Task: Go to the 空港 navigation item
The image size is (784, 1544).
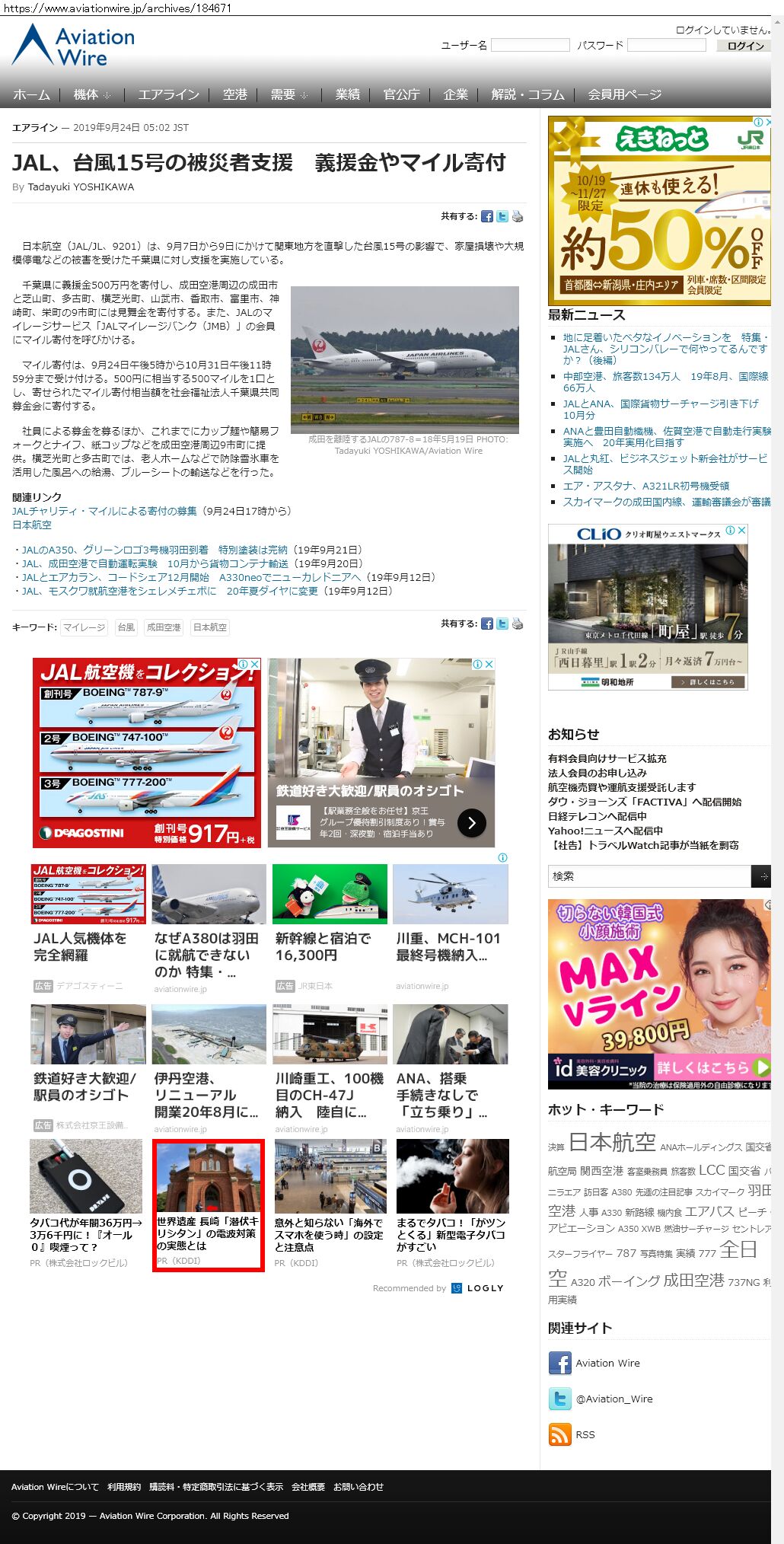Action: point(234,94)
